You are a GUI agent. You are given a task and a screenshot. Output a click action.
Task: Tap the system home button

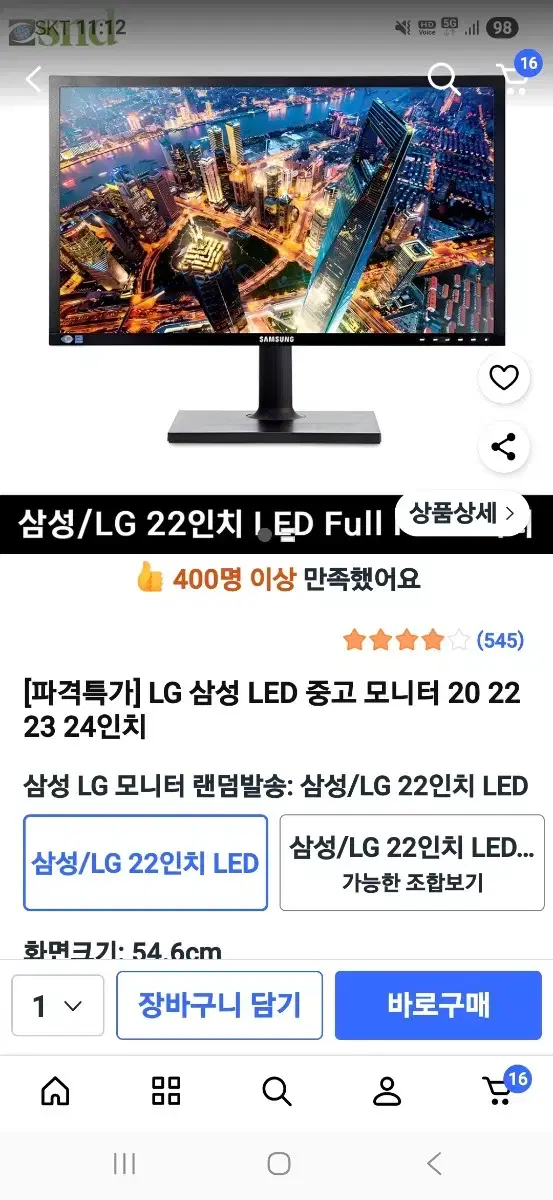point(279,1163)
